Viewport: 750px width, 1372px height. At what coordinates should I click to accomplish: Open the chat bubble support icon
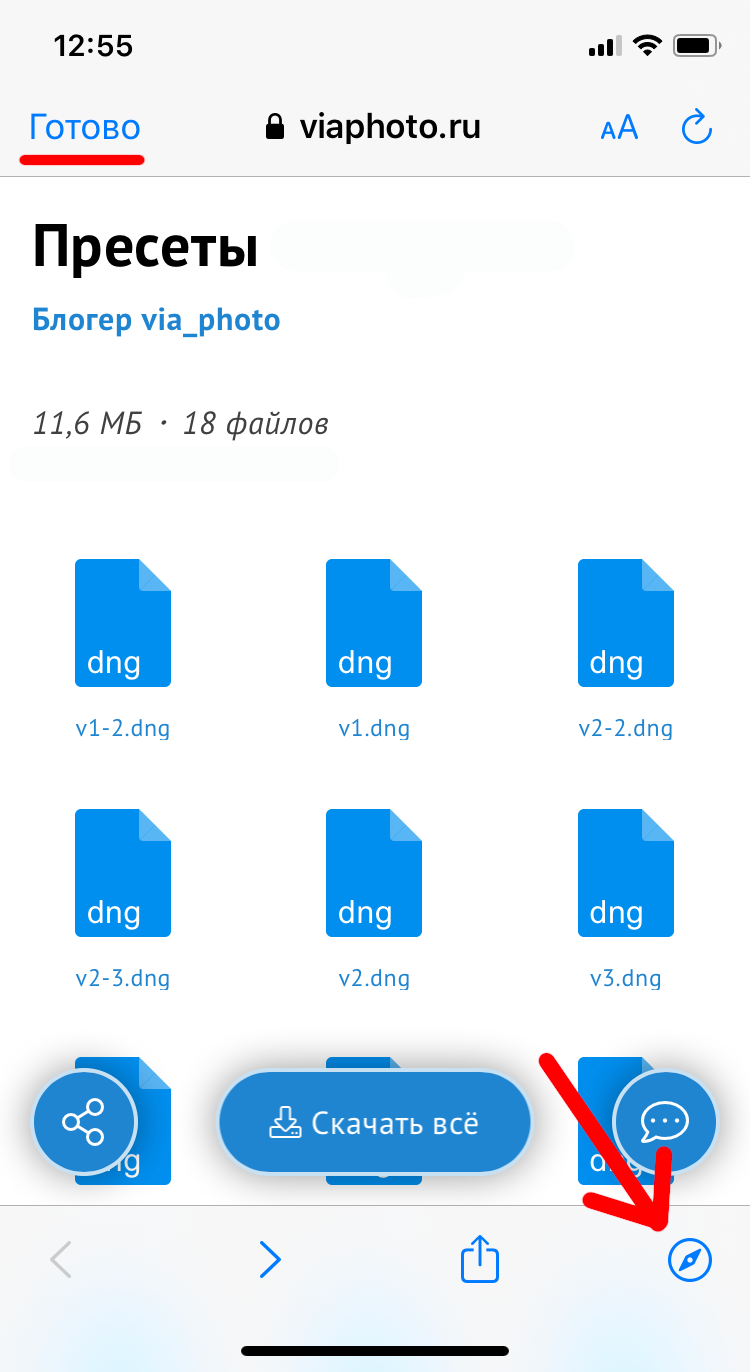point(664,1122)
